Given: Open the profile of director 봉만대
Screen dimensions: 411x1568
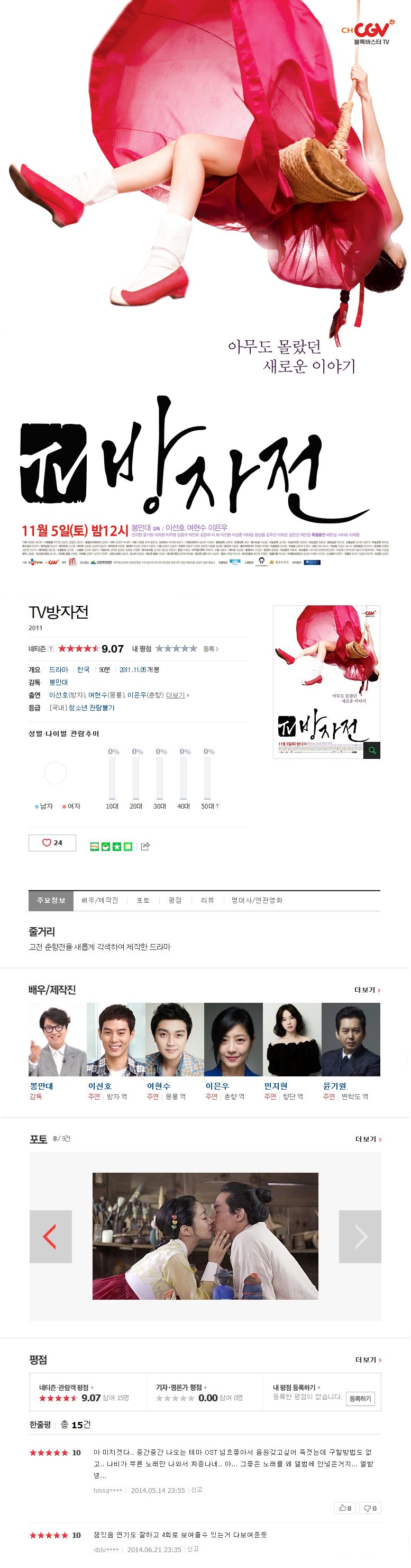Looking at the screenshot, I should 41,1086.
